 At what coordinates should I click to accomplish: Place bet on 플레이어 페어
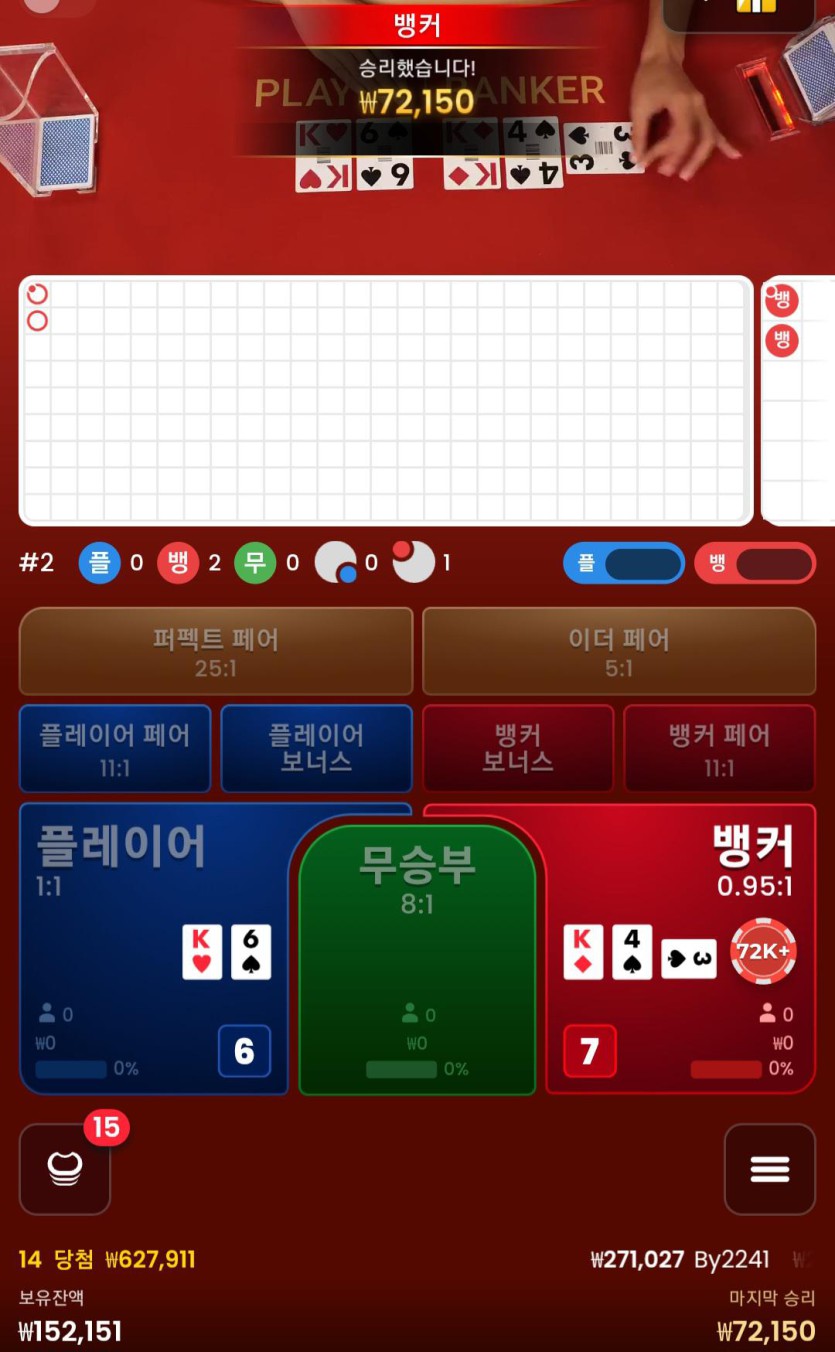pos(115,748)
